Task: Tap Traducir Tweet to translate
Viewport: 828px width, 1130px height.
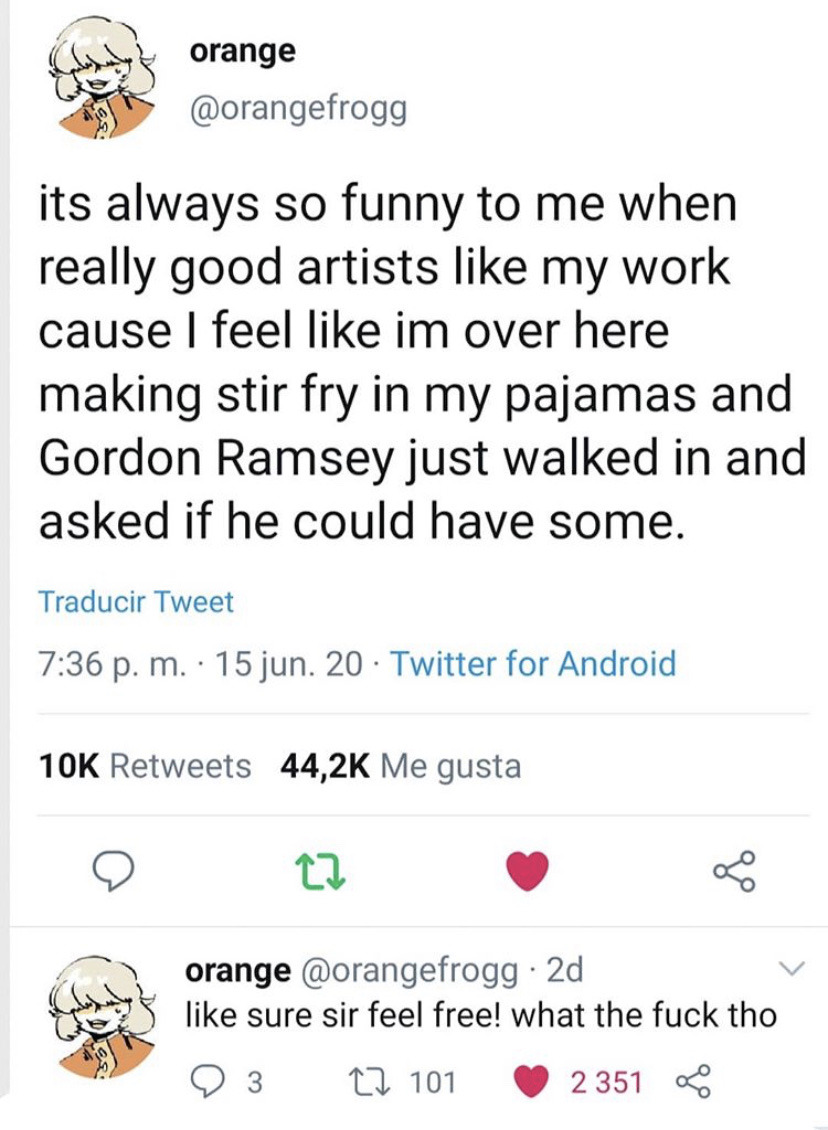Action: tap(135, 602)
